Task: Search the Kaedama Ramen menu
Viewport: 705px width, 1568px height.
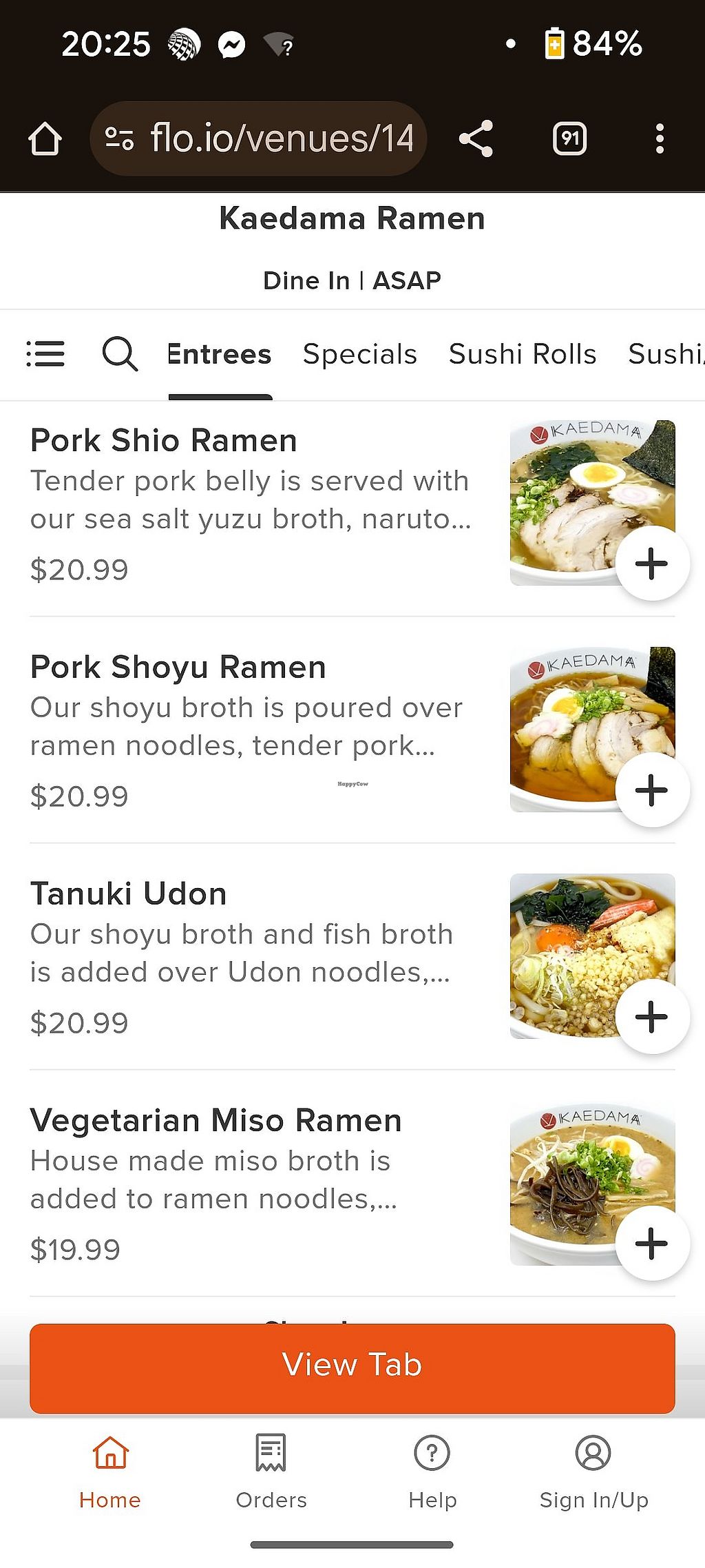Action: point(120,354)
